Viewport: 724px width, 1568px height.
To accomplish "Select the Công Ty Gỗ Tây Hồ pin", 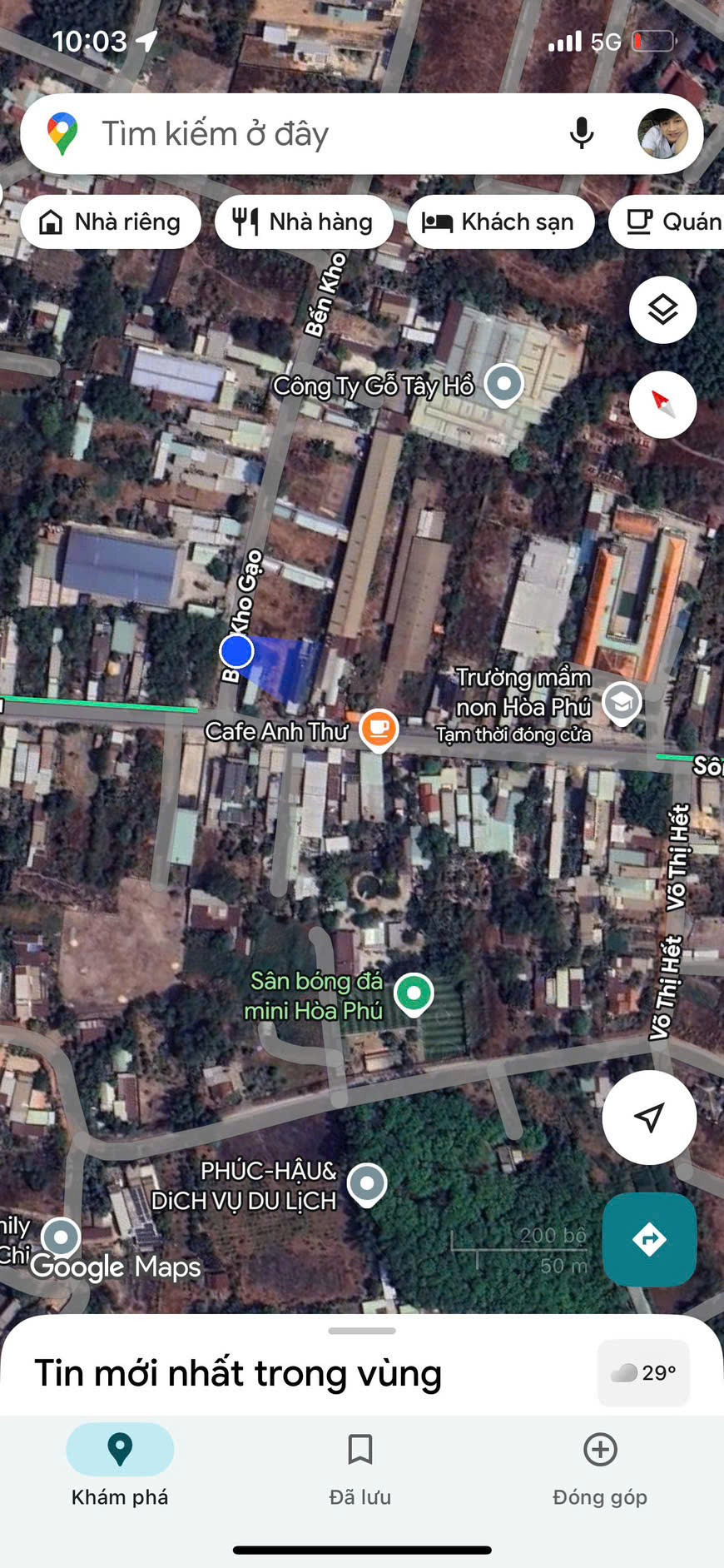I will point(503,384).
